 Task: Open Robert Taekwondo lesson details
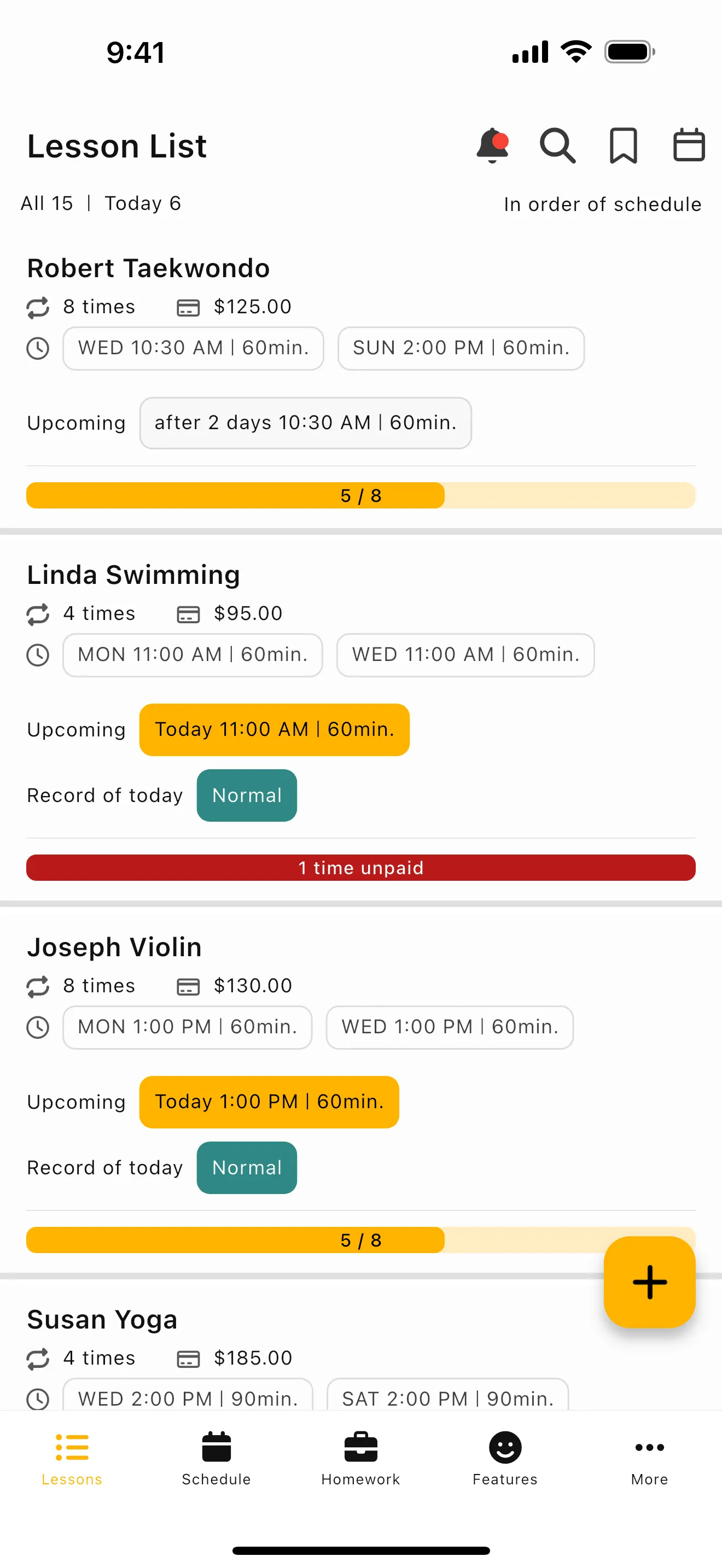pos(149,268)
